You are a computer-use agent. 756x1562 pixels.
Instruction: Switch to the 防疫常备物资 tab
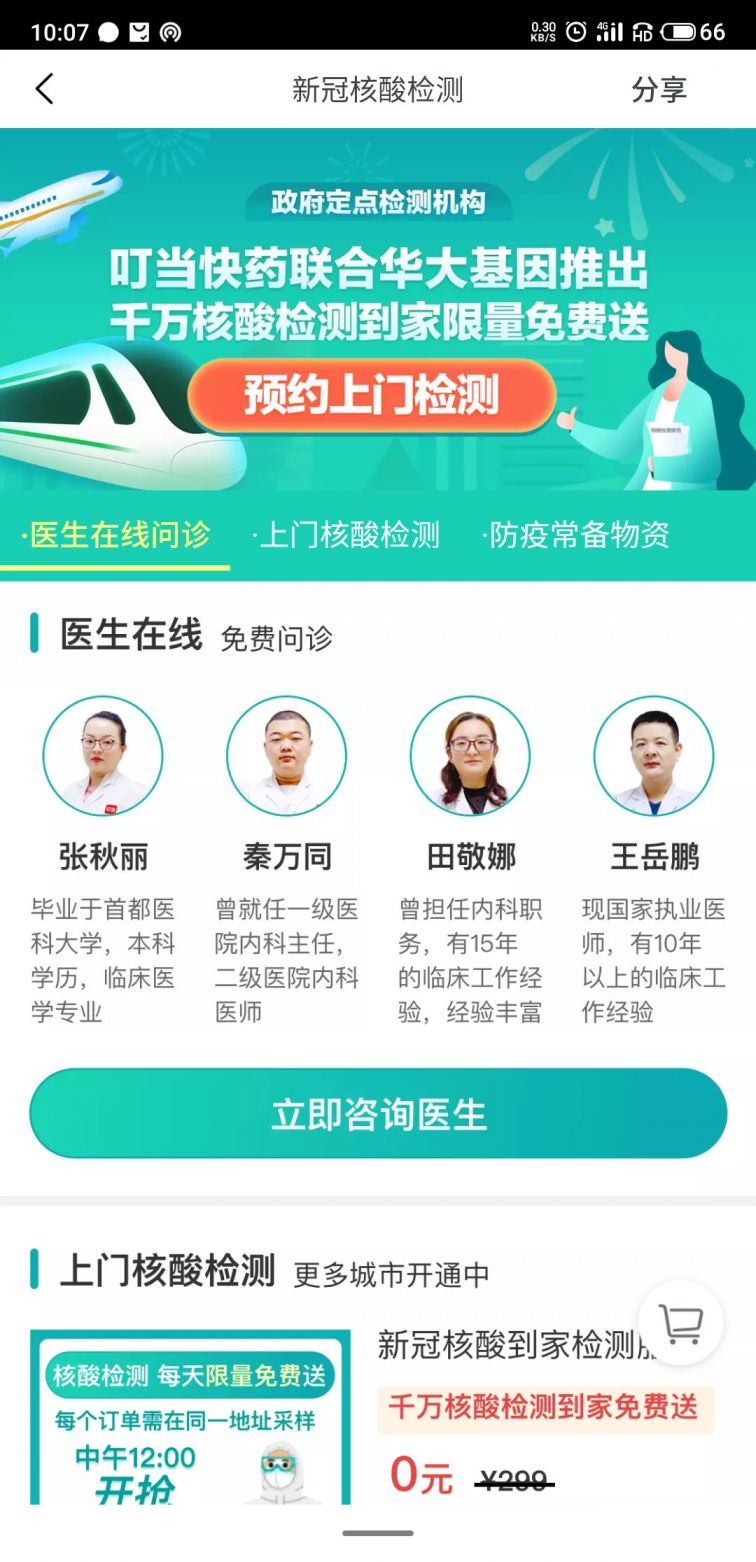click(576, 535)
